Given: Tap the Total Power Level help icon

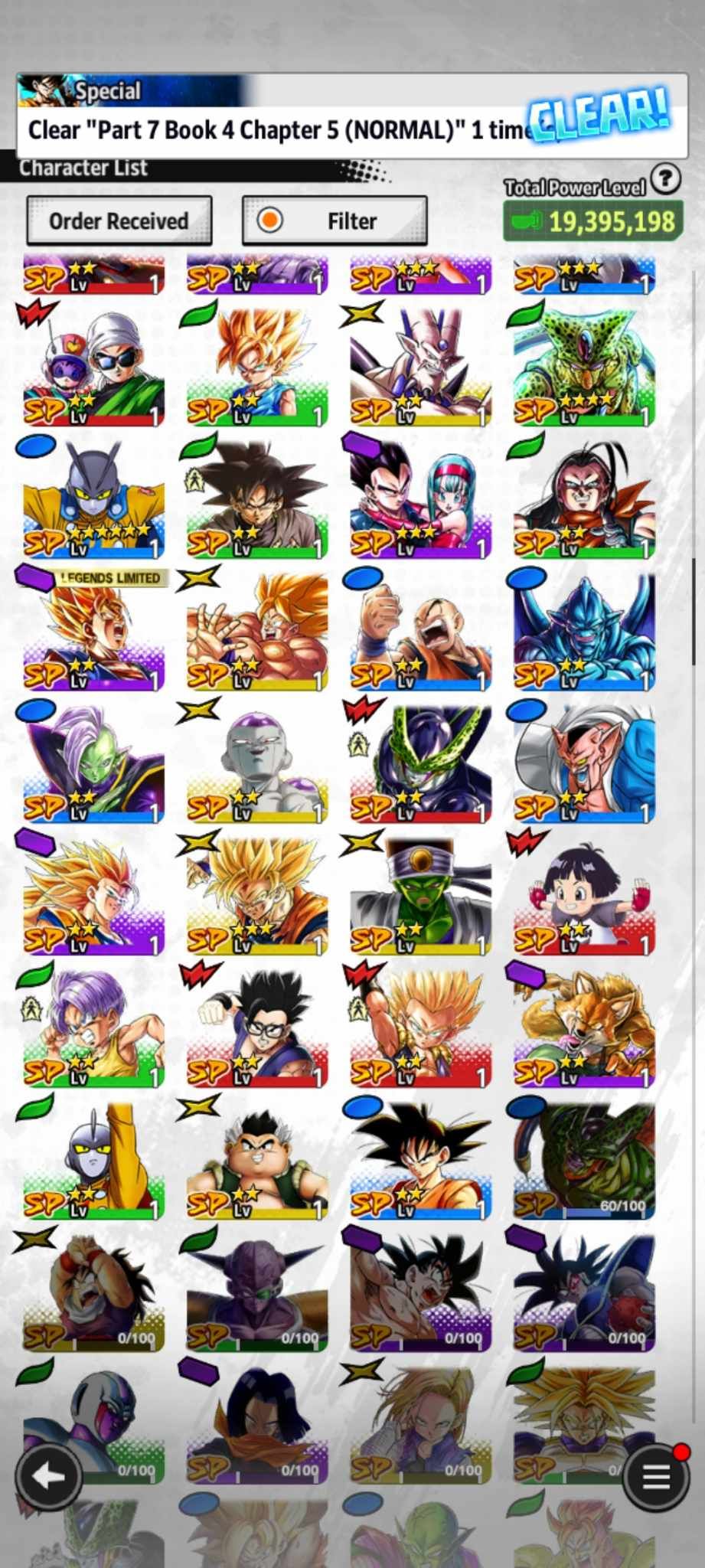Looking at the screenshot, I should click(666, 179).
